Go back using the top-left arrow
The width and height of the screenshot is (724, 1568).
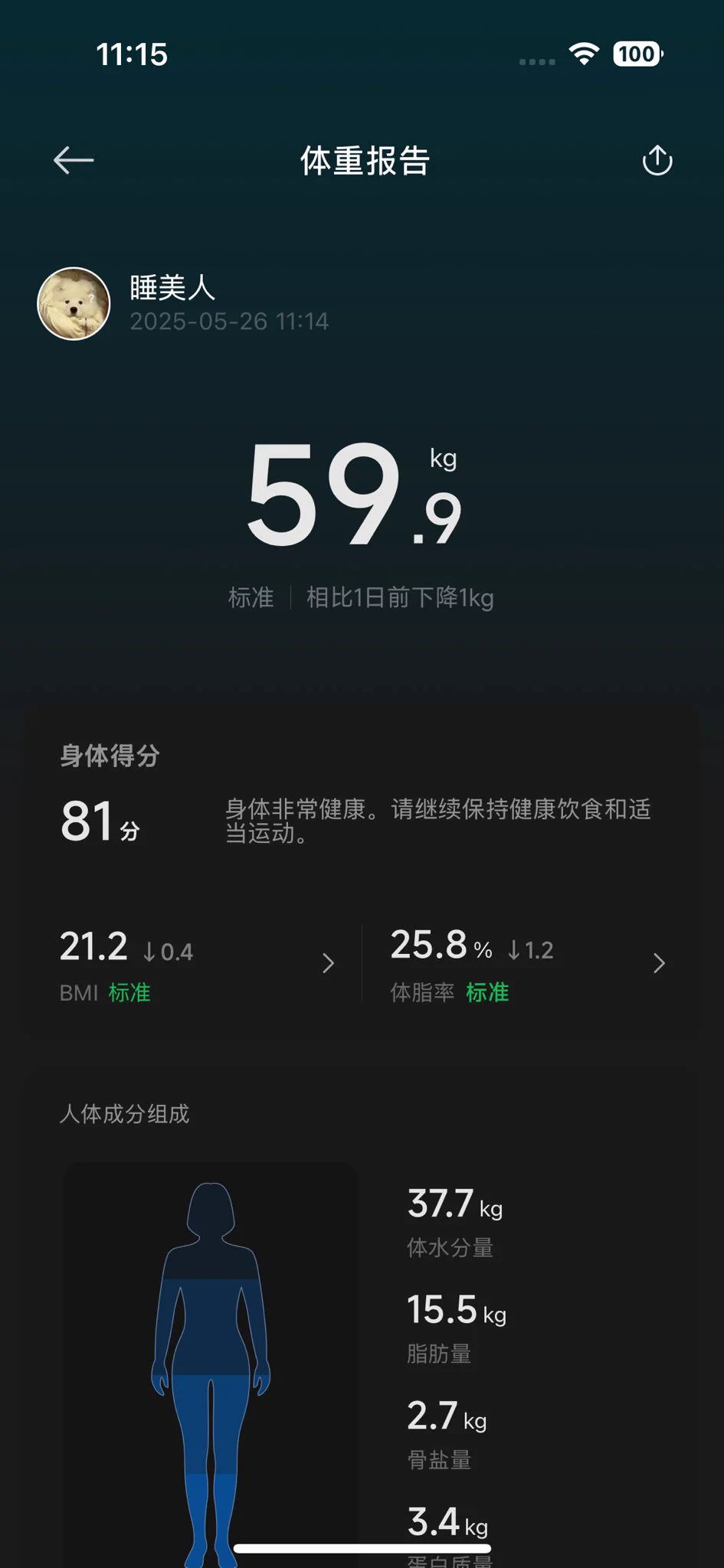74,160
